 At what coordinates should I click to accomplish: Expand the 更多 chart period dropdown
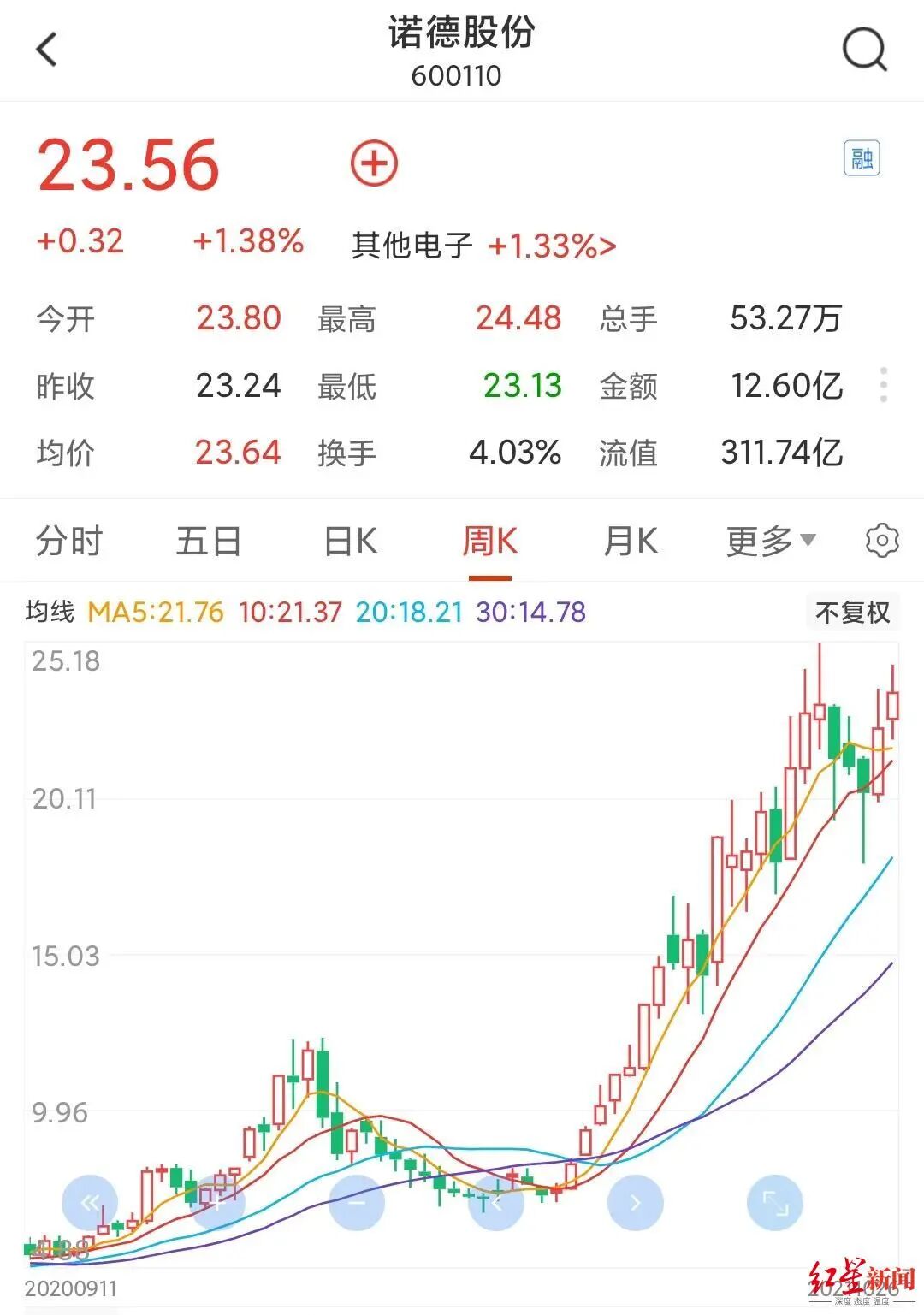pos(770,541)
